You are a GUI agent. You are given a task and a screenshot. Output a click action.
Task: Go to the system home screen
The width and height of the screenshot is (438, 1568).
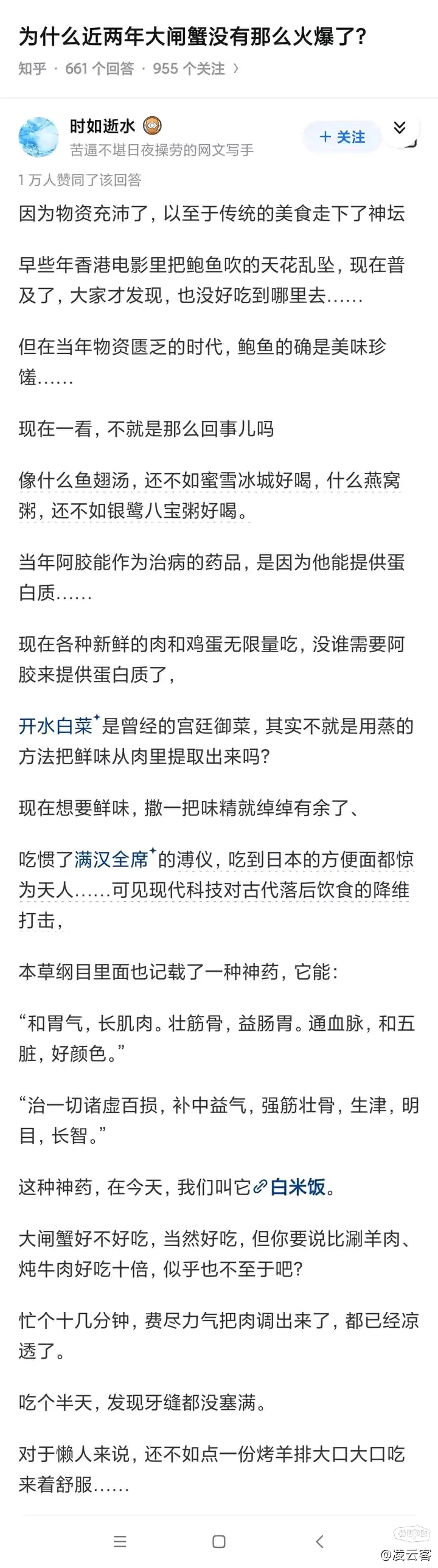(219, 1541)
